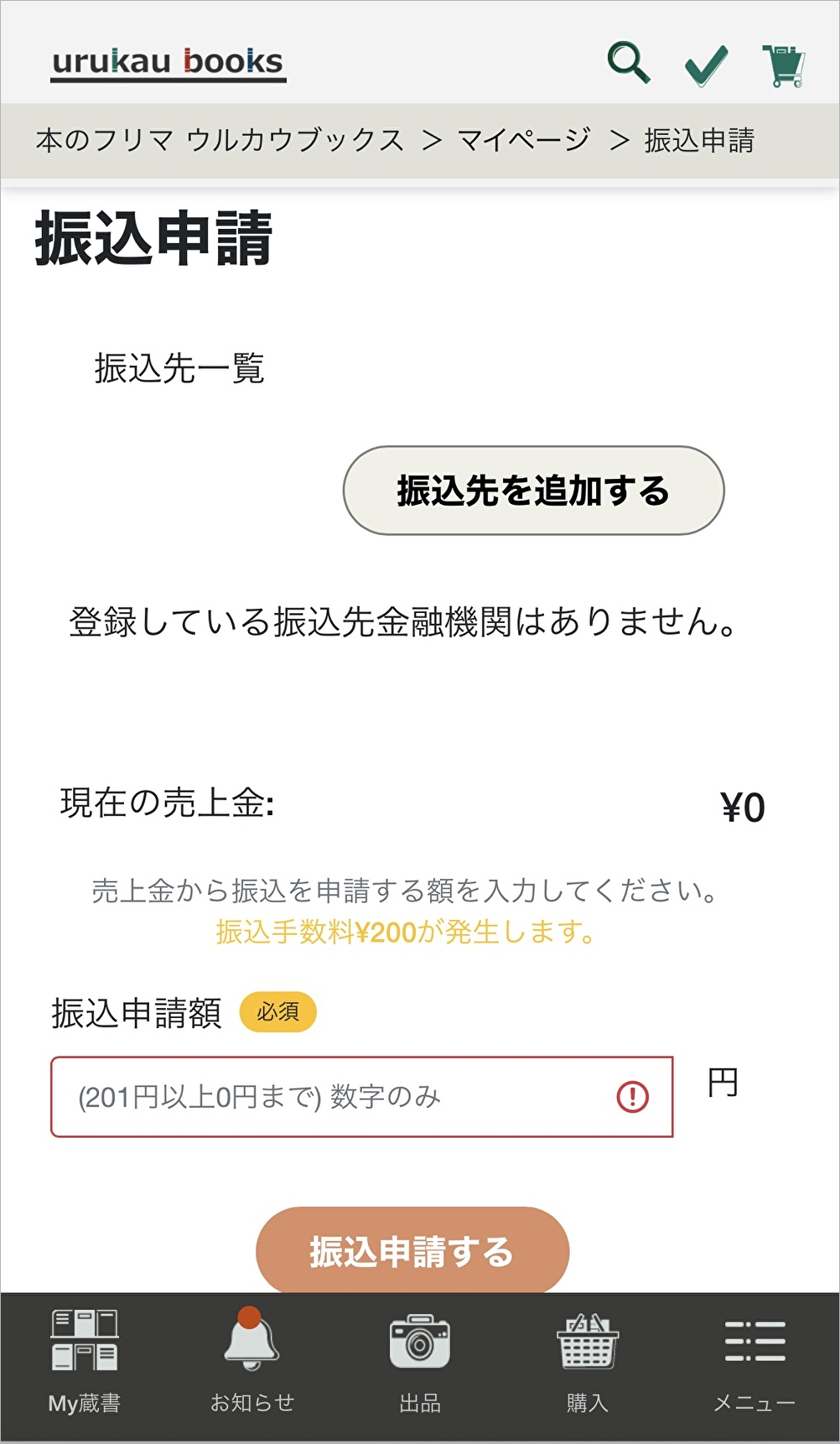Image resolution: width=840 pixels, height=1444 pixels.
Task: Submit with 振込申請する button
Action: point(412,1251)
